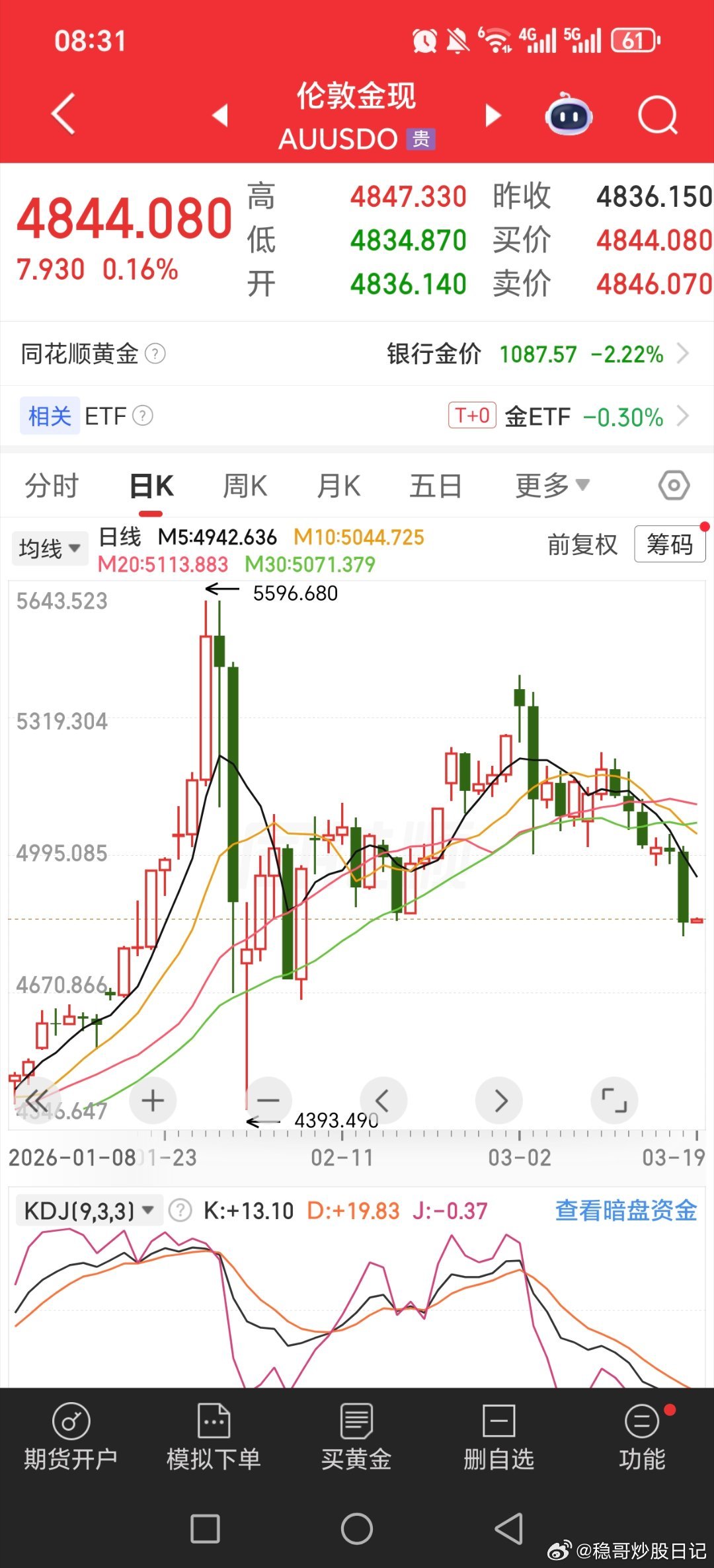714x1568 pixels.
Task: Open 期货开户 from the bottom bar
Action: point(71,1439)
